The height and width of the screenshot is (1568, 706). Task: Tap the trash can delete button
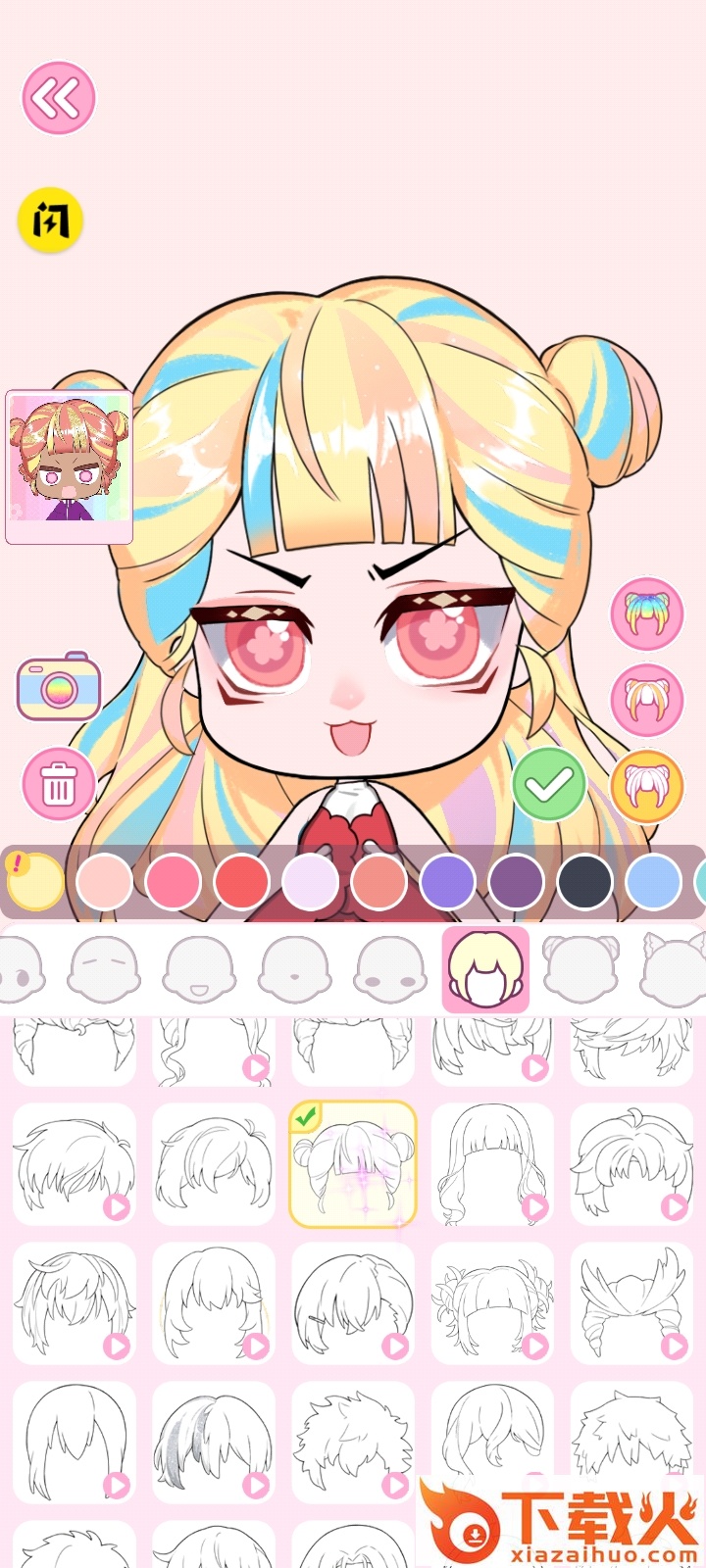tap(59, 783)
